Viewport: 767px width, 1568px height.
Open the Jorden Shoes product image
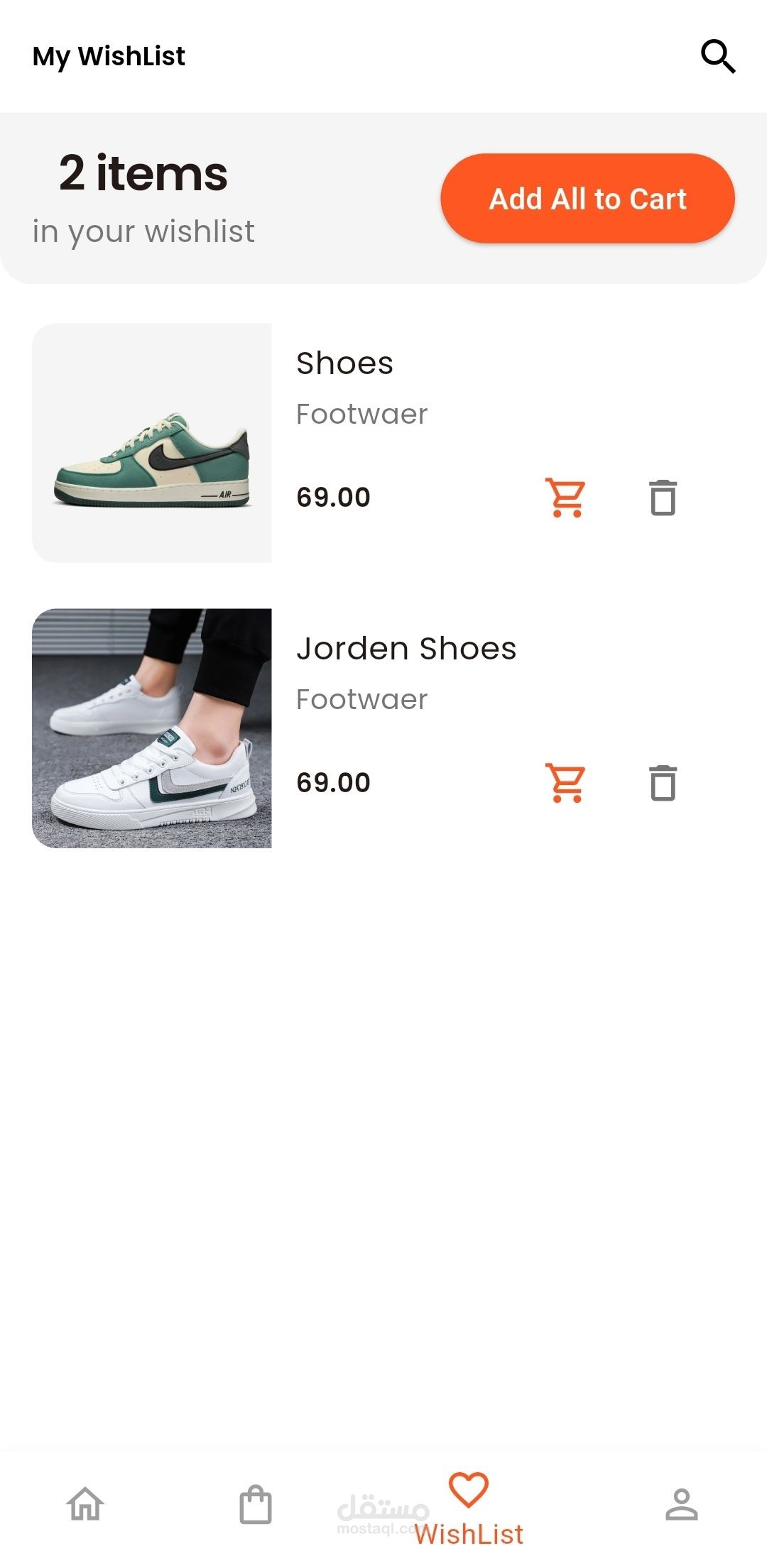tap(152, 728)
